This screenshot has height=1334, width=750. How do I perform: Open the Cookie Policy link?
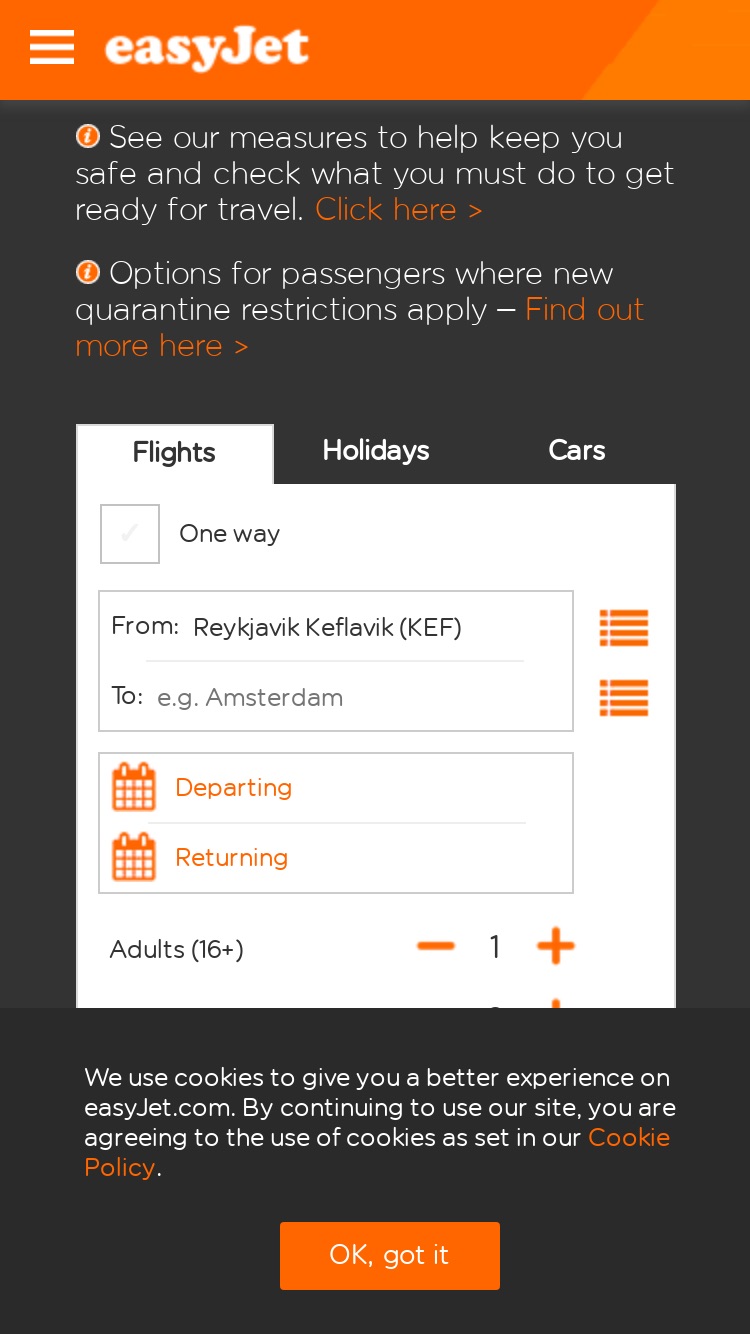click(x=377, y=1152)
